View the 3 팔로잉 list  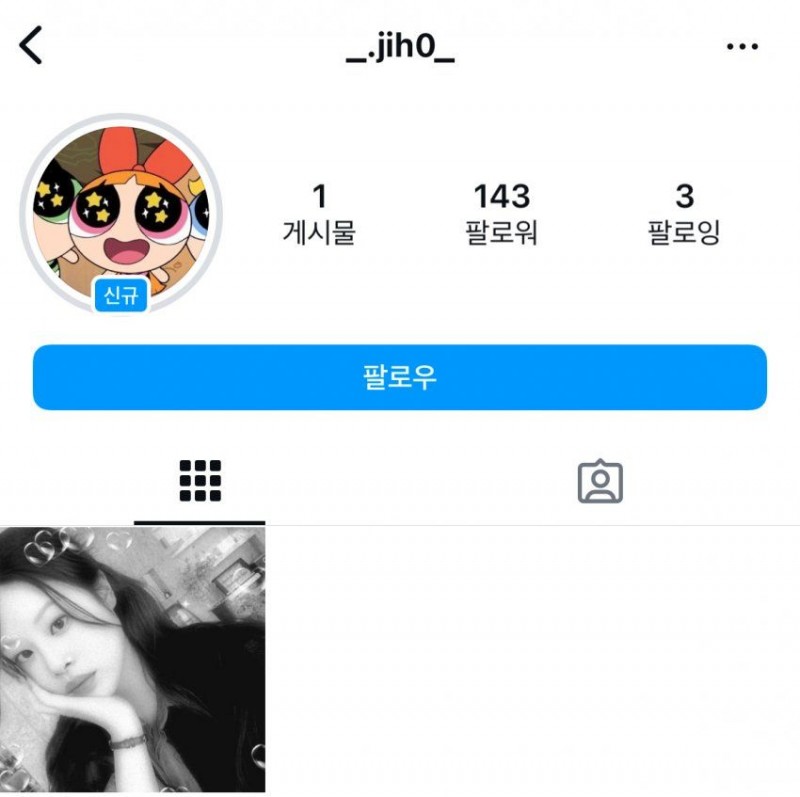(684, 213)
